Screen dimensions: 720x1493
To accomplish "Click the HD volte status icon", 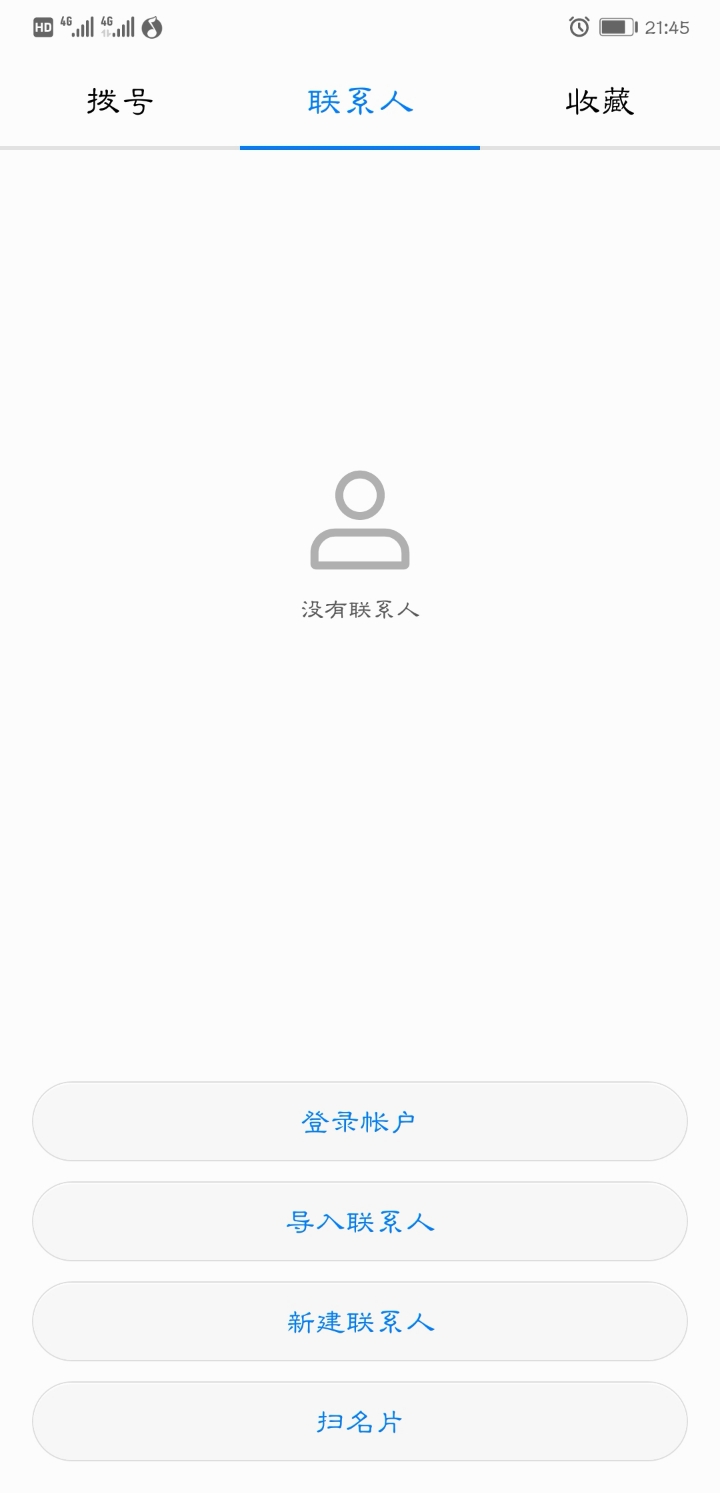I will click(x=42, y=27).
